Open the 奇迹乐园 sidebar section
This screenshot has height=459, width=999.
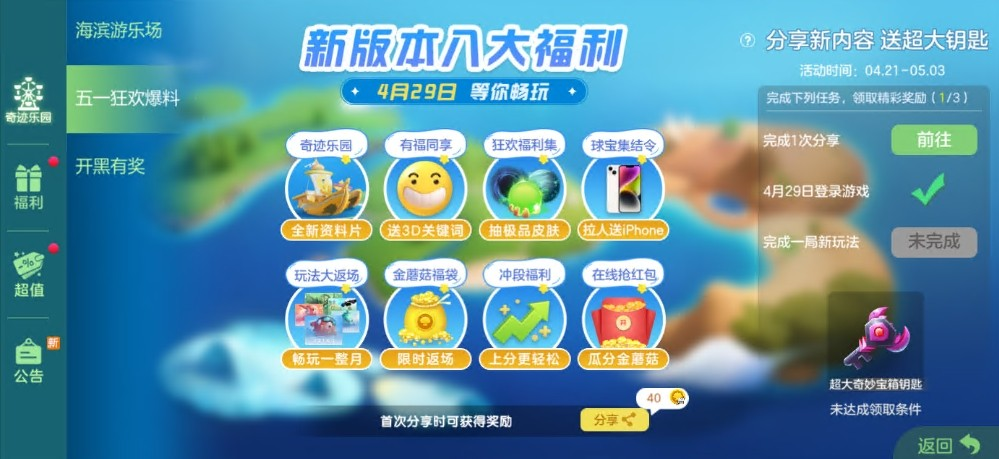[28, 102]
